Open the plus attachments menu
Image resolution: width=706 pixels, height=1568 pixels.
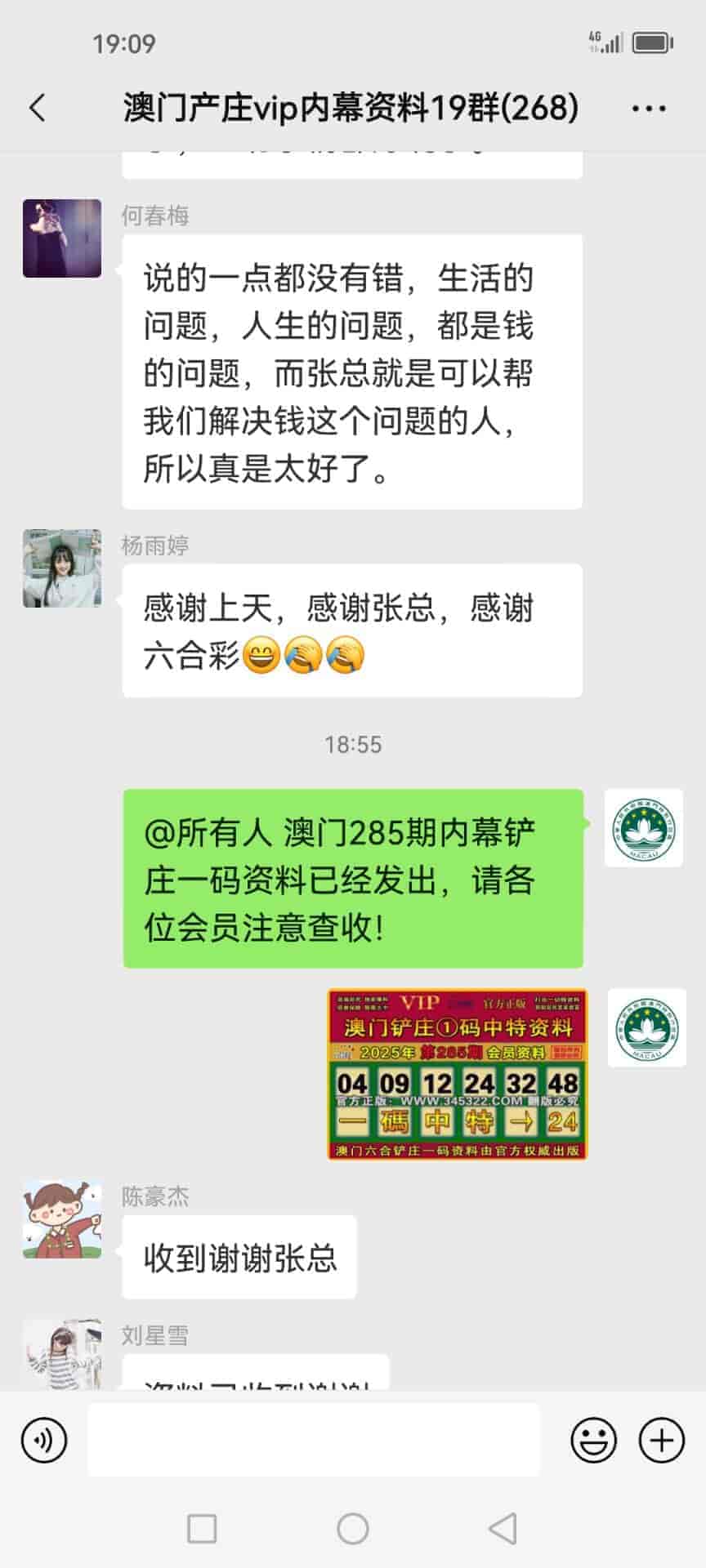click(x=661, y=1440)
